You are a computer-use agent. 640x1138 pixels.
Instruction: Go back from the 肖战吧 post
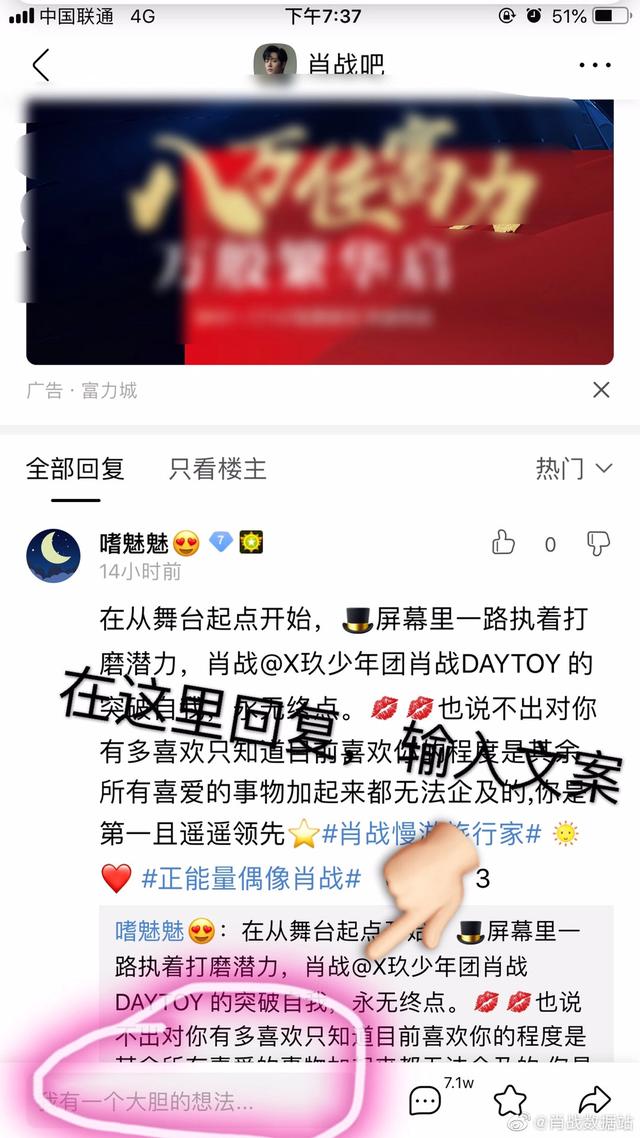tap(40, 65)
